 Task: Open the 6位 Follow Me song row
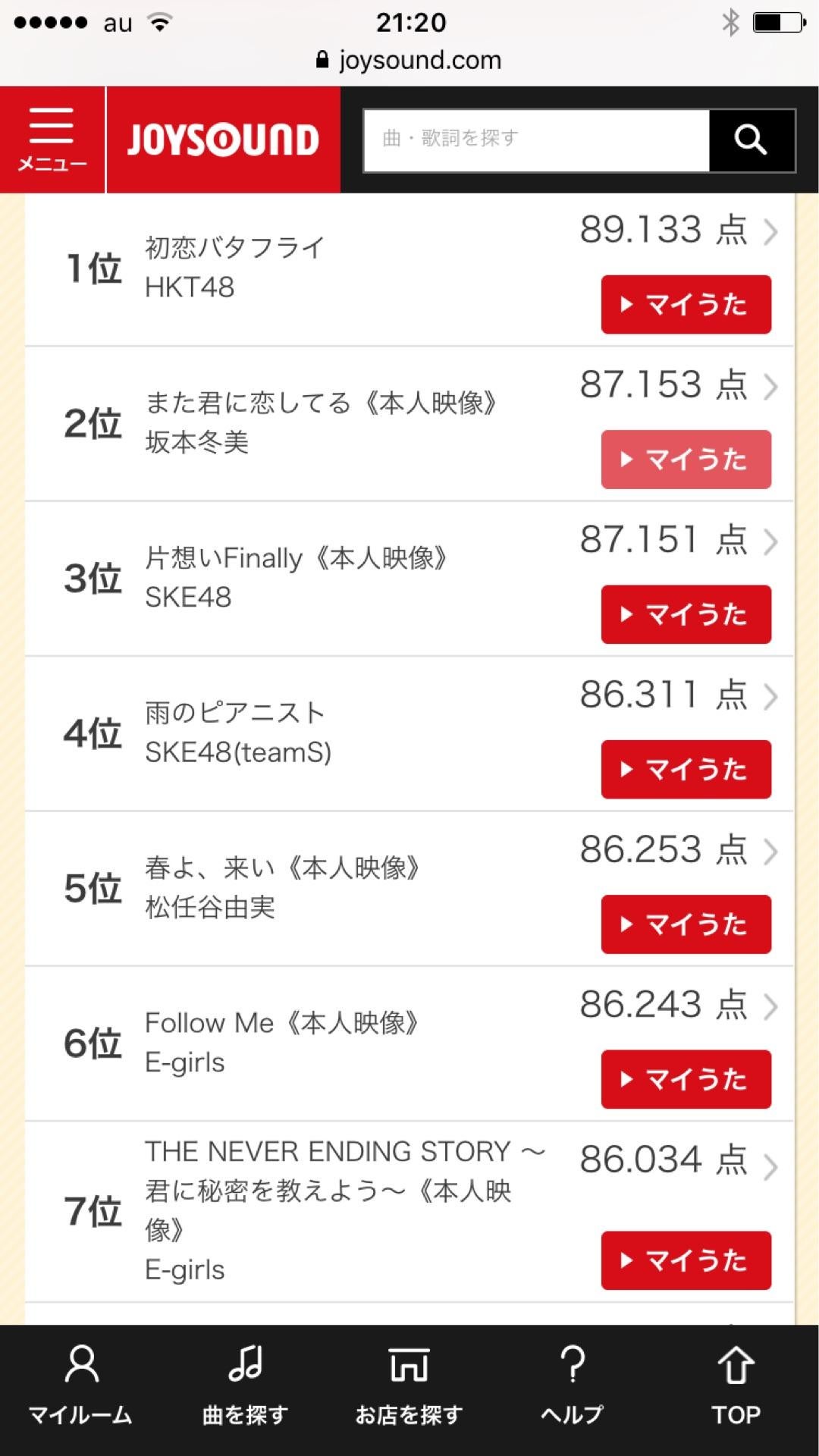303,1043
